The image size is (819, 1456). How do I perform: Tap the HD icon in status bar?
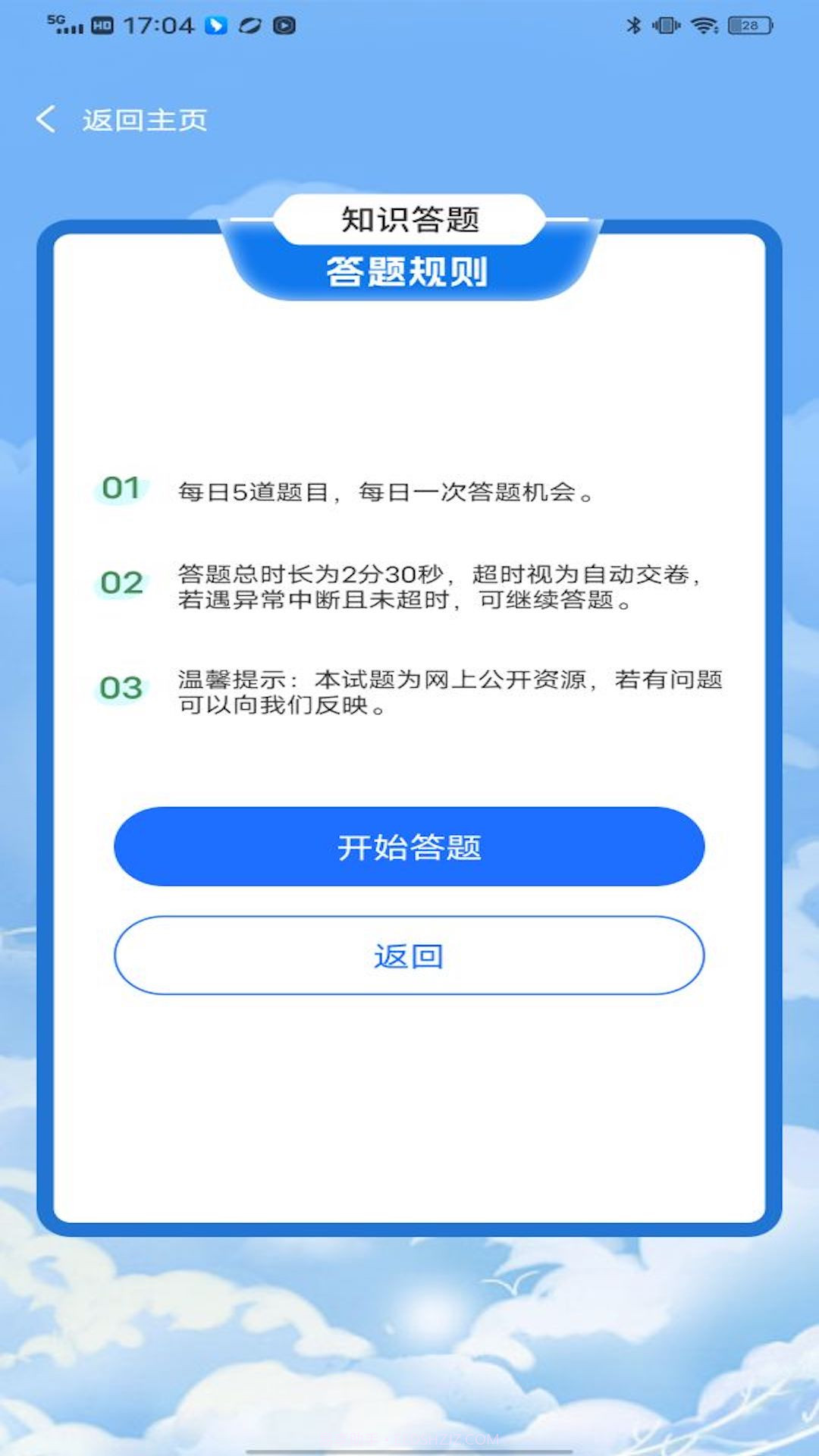tap(101, 25)
